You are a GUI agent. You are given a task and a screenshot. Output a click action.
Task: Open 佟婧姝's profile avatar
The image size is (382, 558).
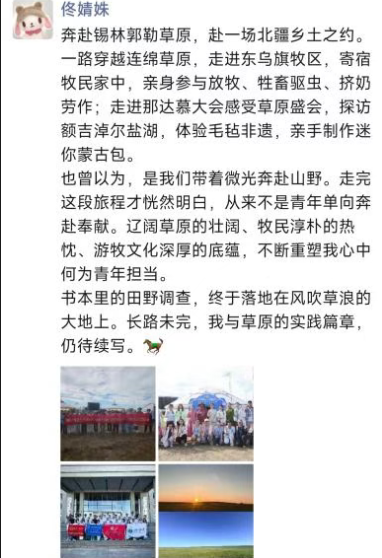pyautogui.click(x=33, y=19)
